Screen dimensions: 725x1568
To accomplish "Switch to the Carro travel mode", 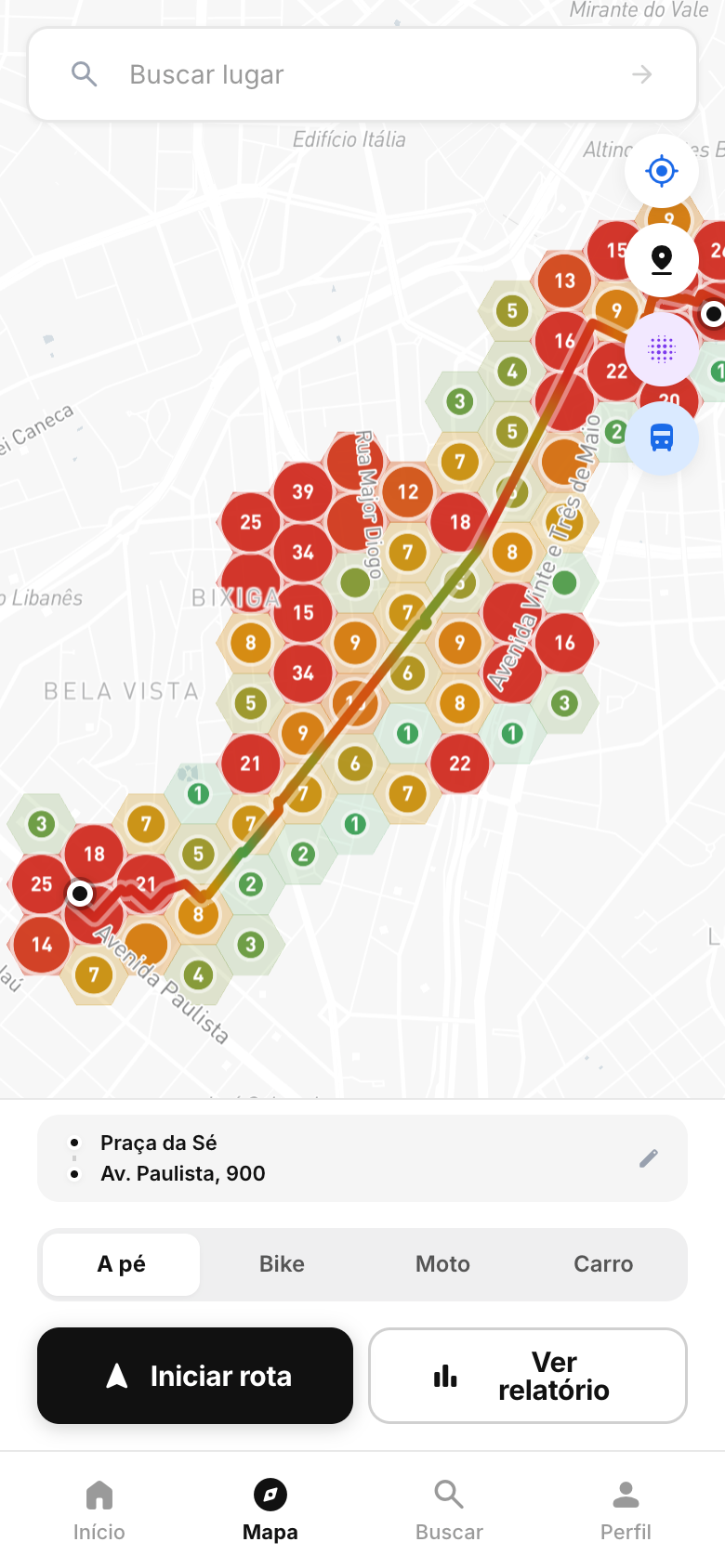I will point(603,1264).
